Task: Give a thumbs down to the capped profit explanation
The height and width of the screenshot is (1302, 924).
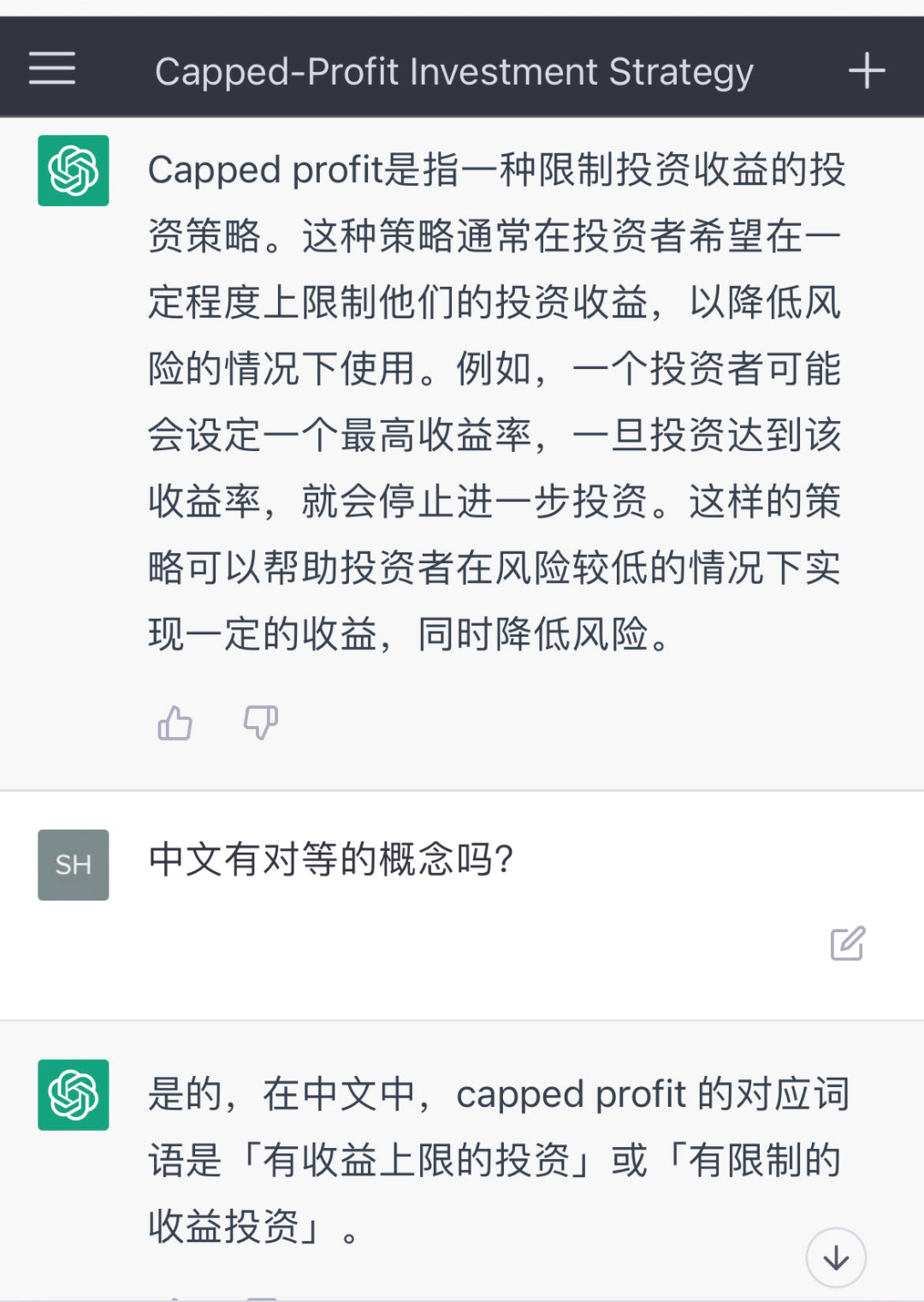Action: [260, 723]
